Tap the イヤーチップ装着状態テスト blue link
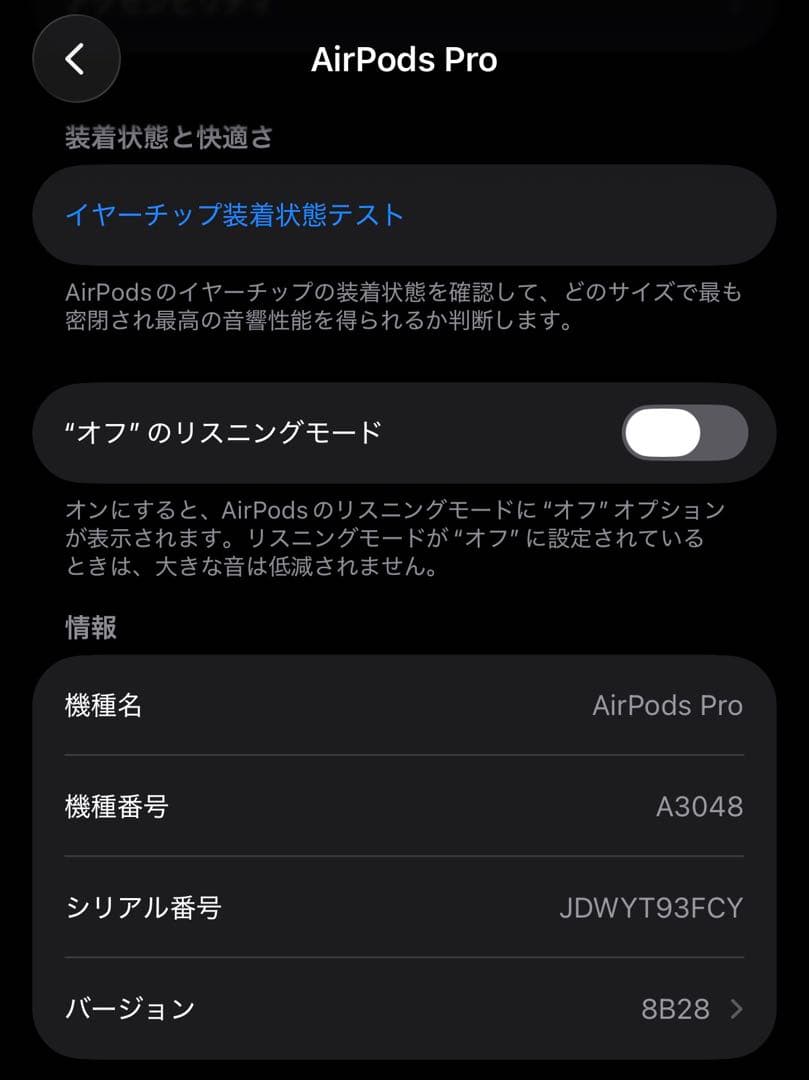809x1080 pixels. 238,214
